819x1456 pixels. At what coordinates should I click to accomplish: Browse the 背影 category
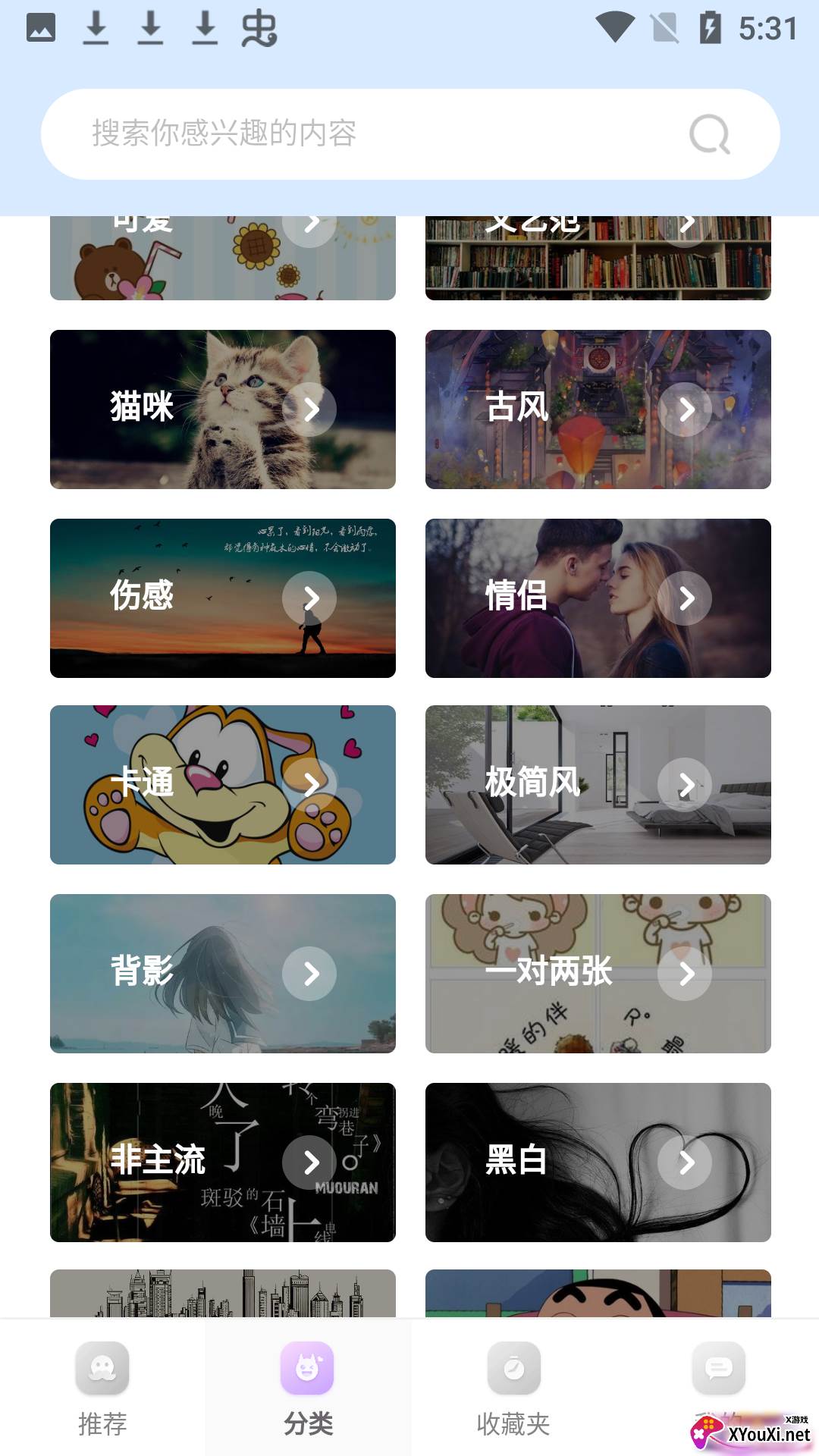pyautogui.click(x=222, y=974)
